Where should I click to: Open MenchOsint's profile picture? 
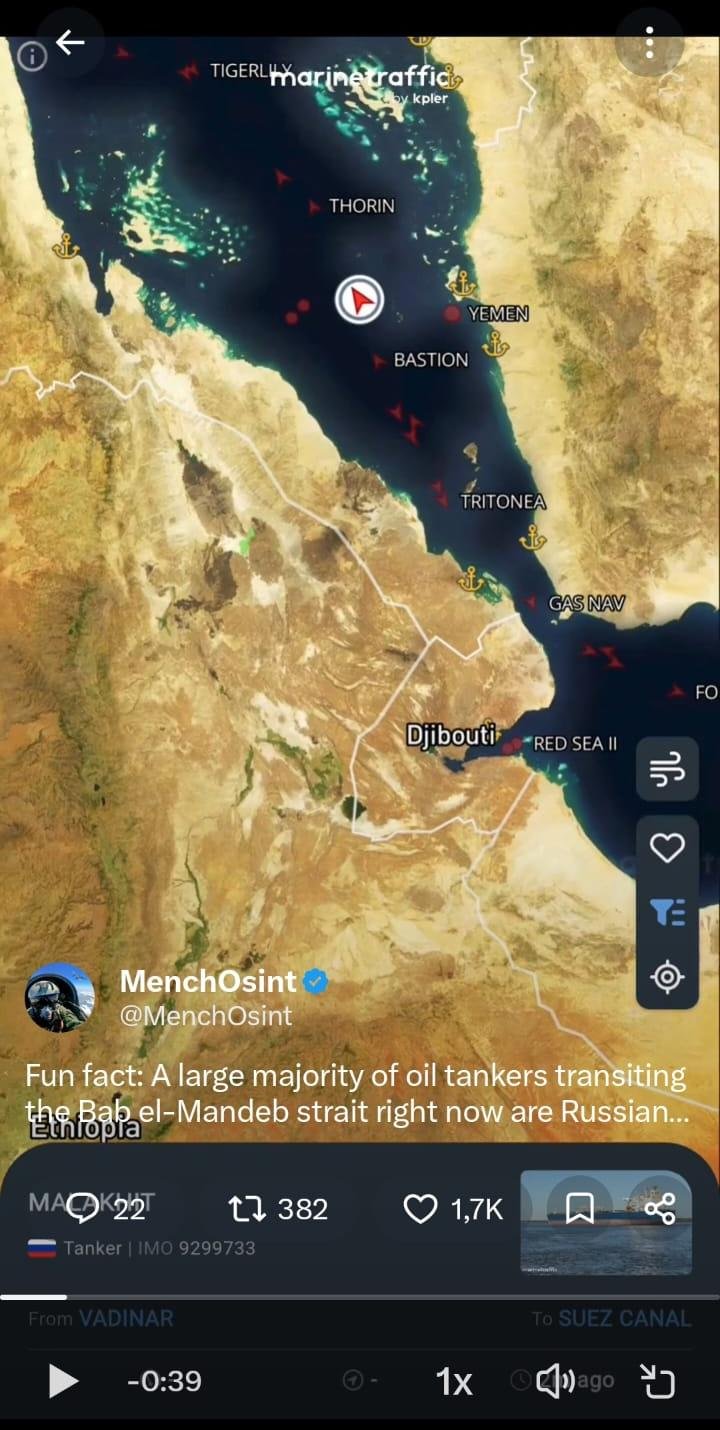60,997
